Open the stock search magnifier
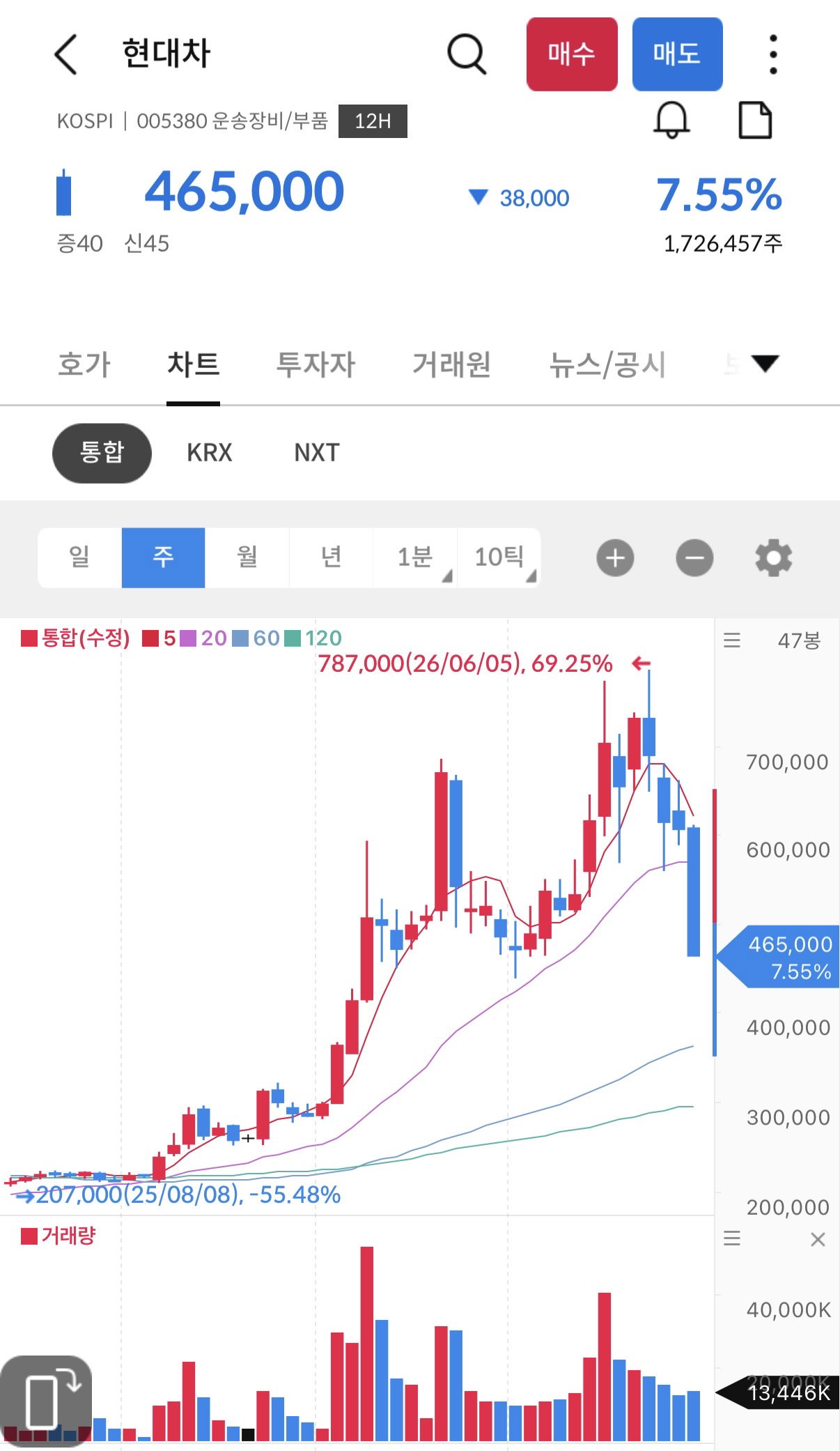This screenshot has width=840, height=1451. [466, 54]
